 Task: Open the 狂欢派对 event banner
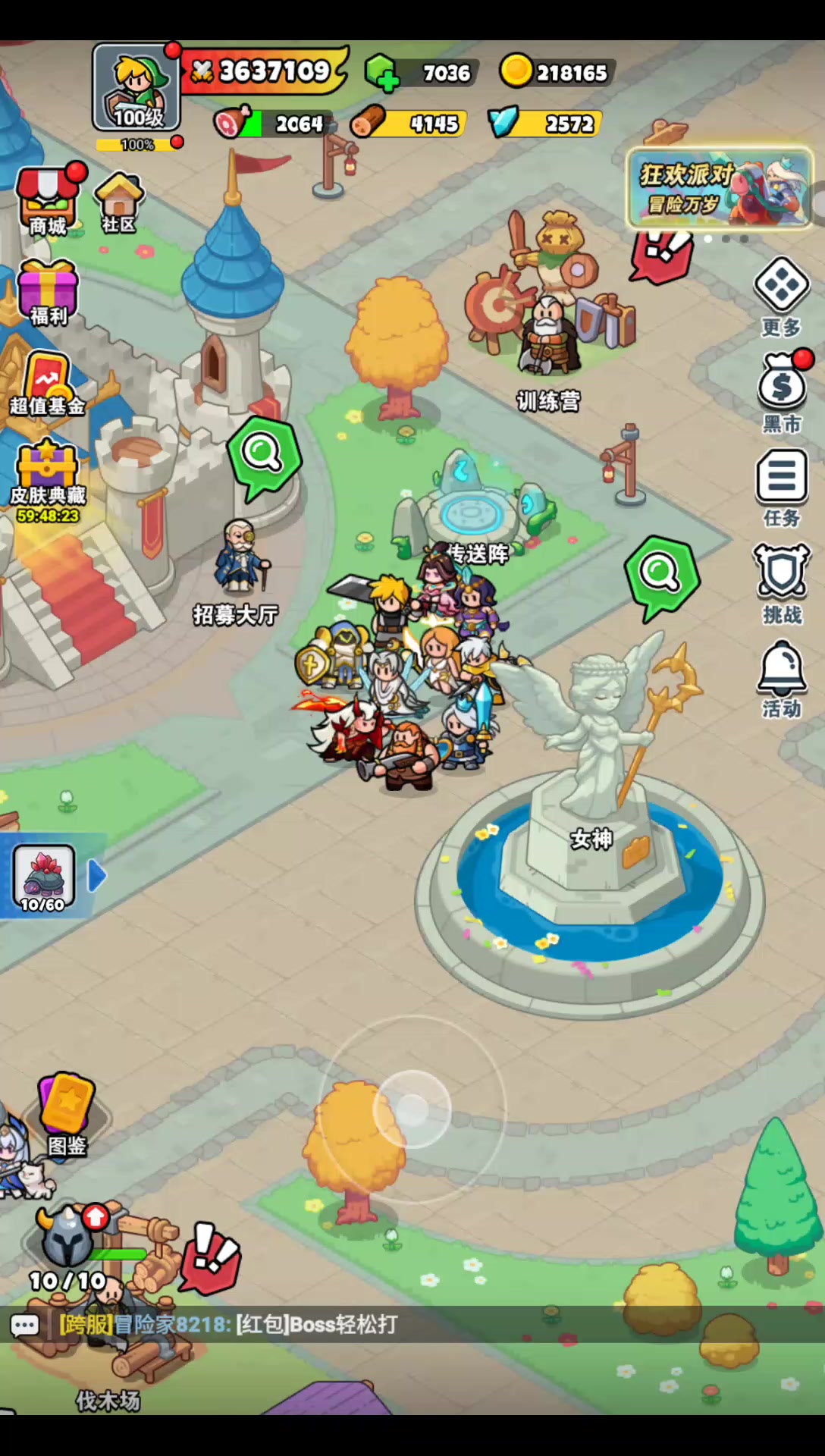pyautogui.click(x=719, y=188)
